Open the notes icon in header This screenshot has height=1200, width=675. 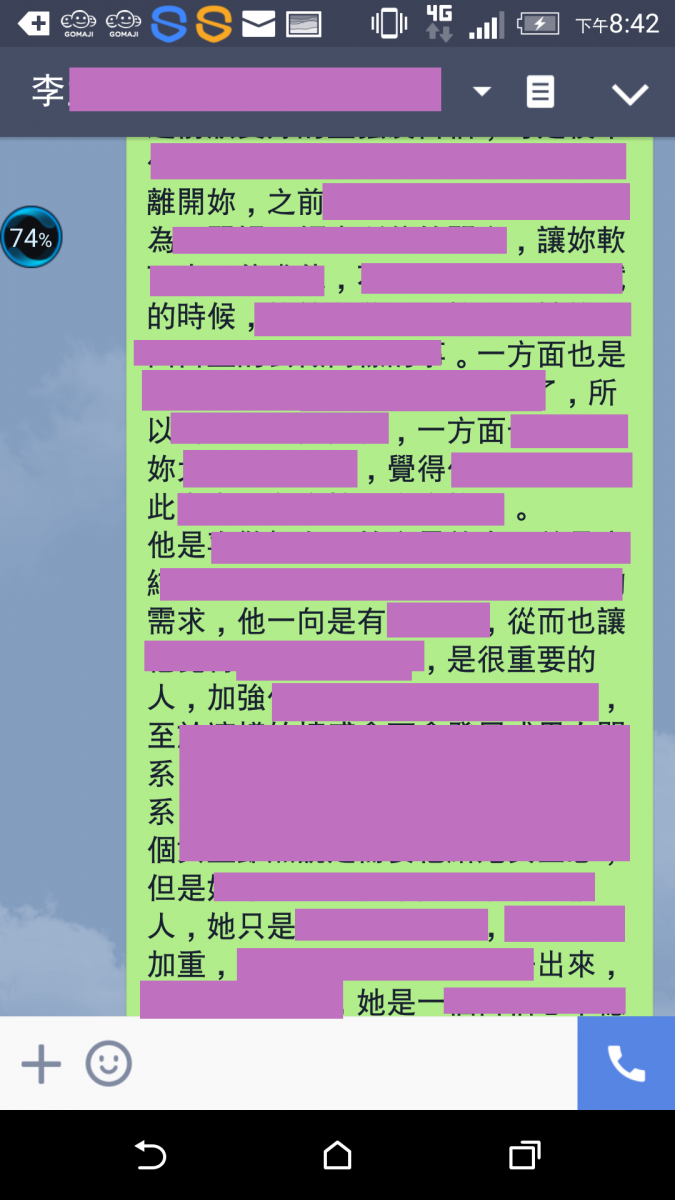coord(540,92)
